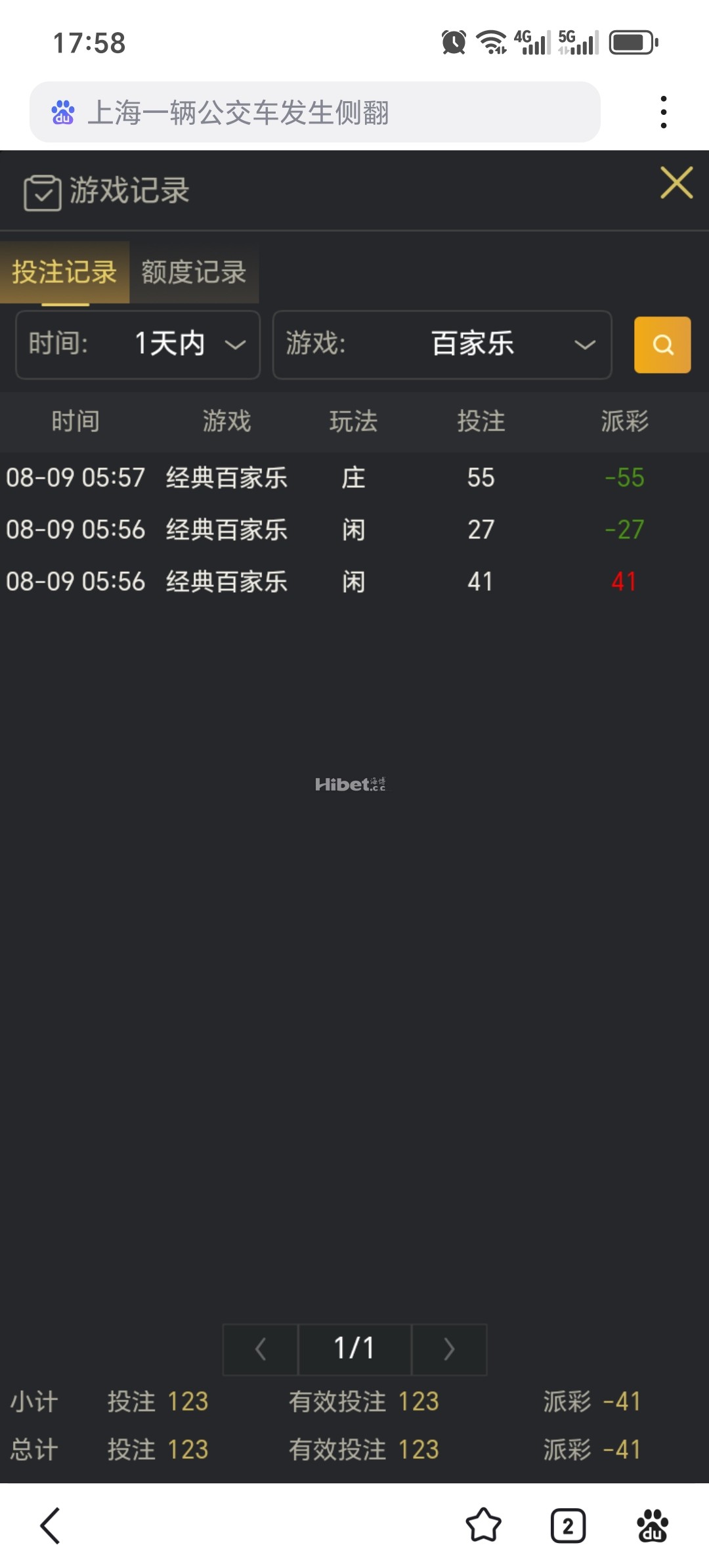Tap the search bar about Shanghai bus news
Viewport: 709px width, 1568px height.
click(315, 112)
